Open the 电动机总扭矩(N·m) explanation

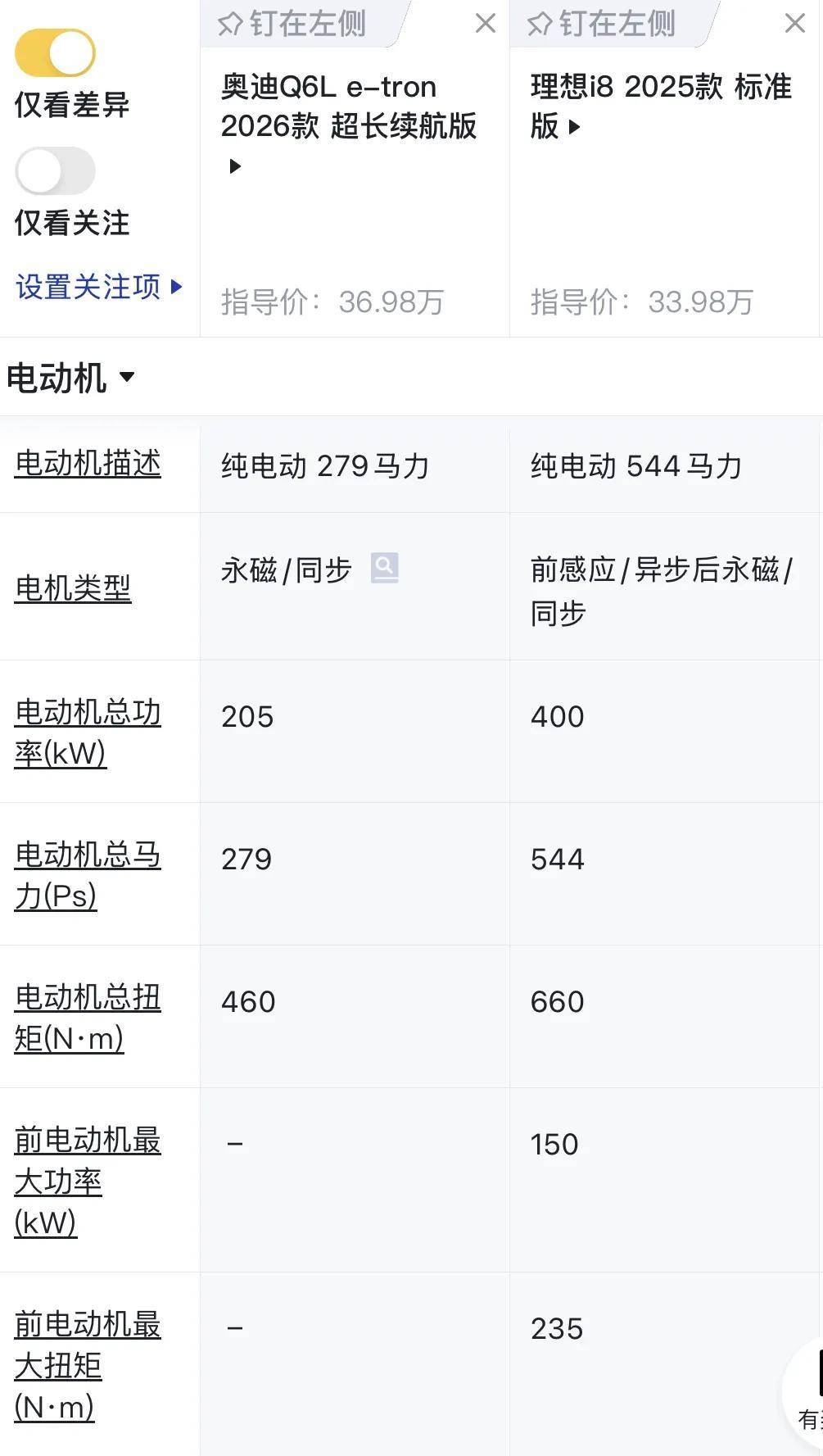(x=88, y=1017)
